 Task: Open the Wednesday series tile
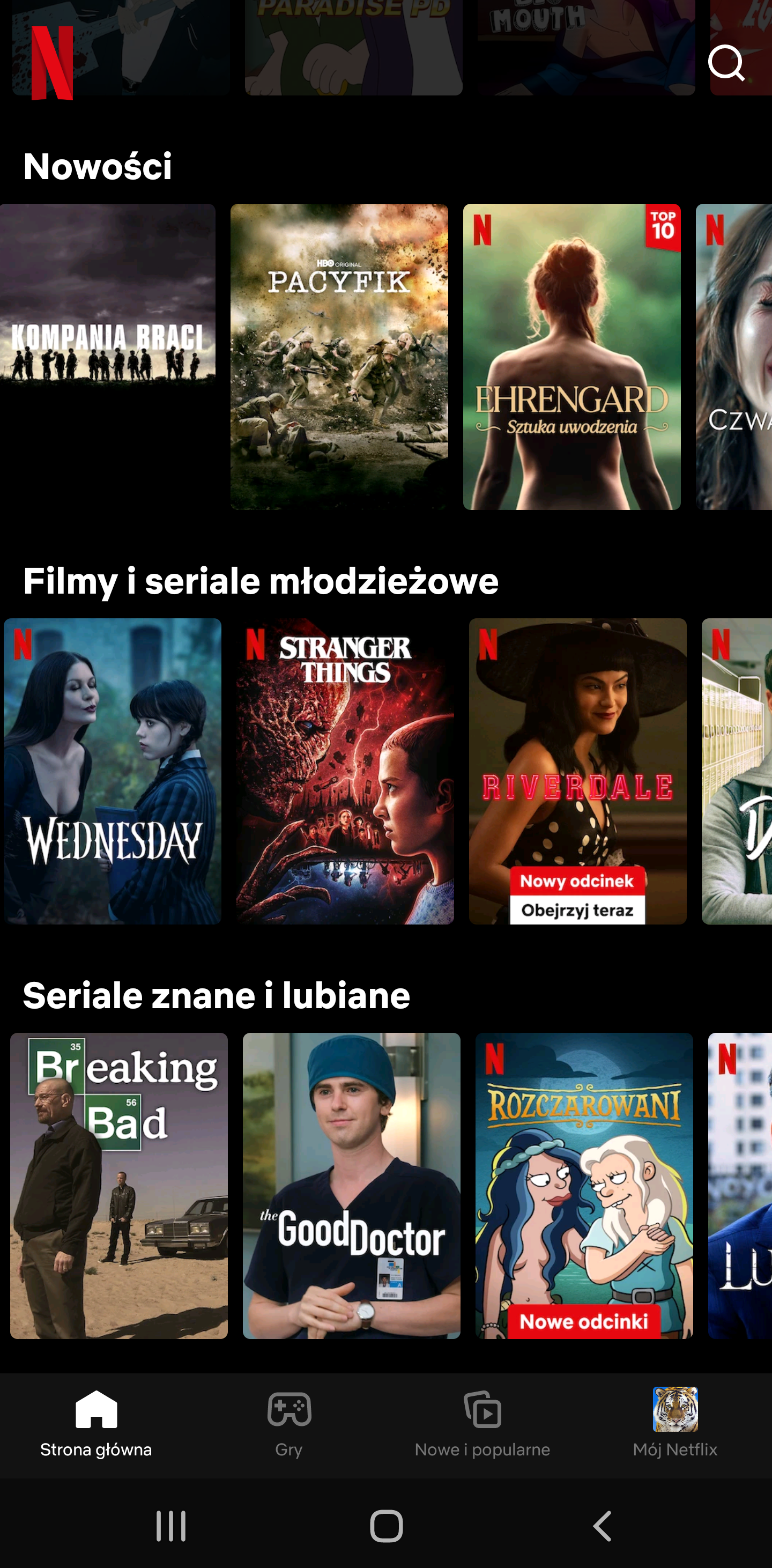pyautogui.click(x=113, y=771)
